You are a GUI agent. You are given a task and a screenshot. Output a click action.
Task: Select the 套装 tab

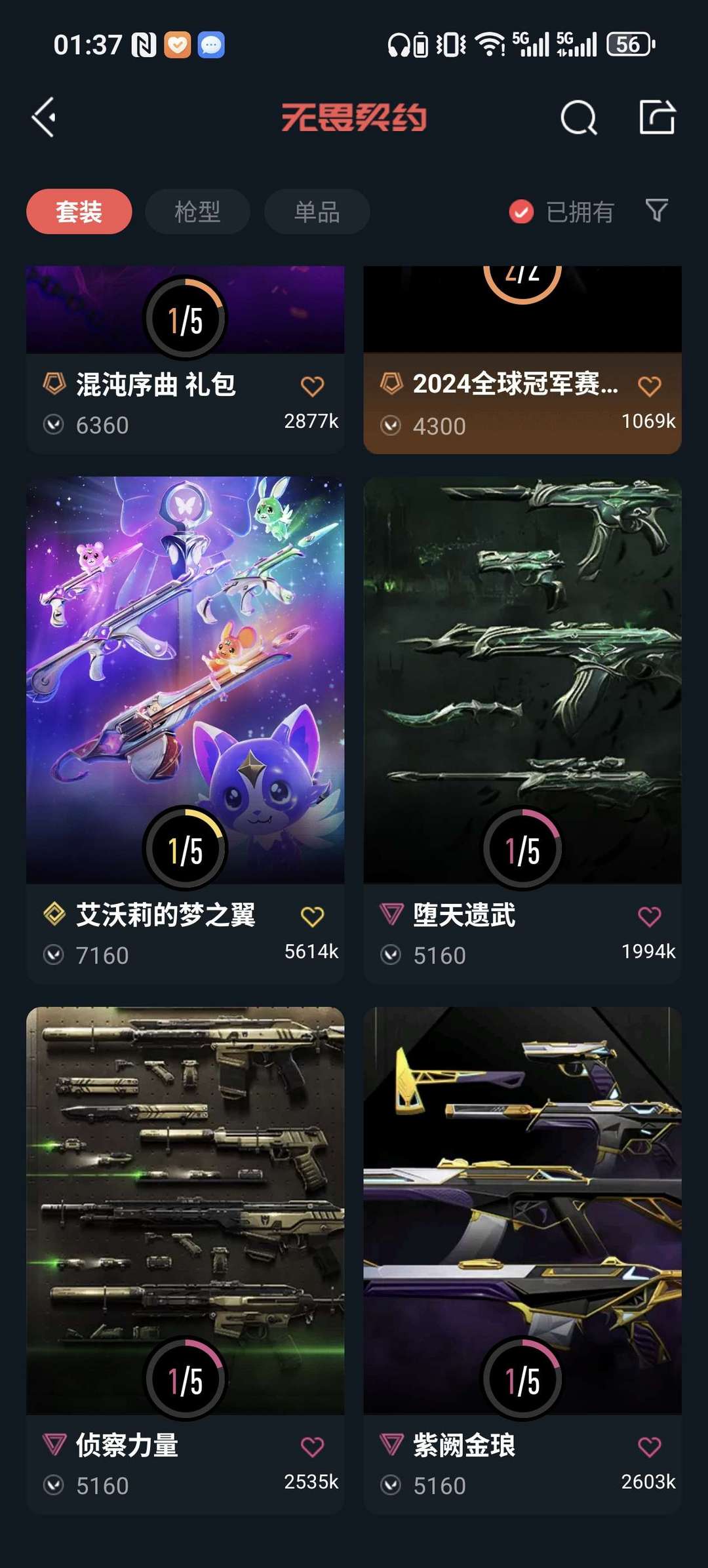(79, 212)
